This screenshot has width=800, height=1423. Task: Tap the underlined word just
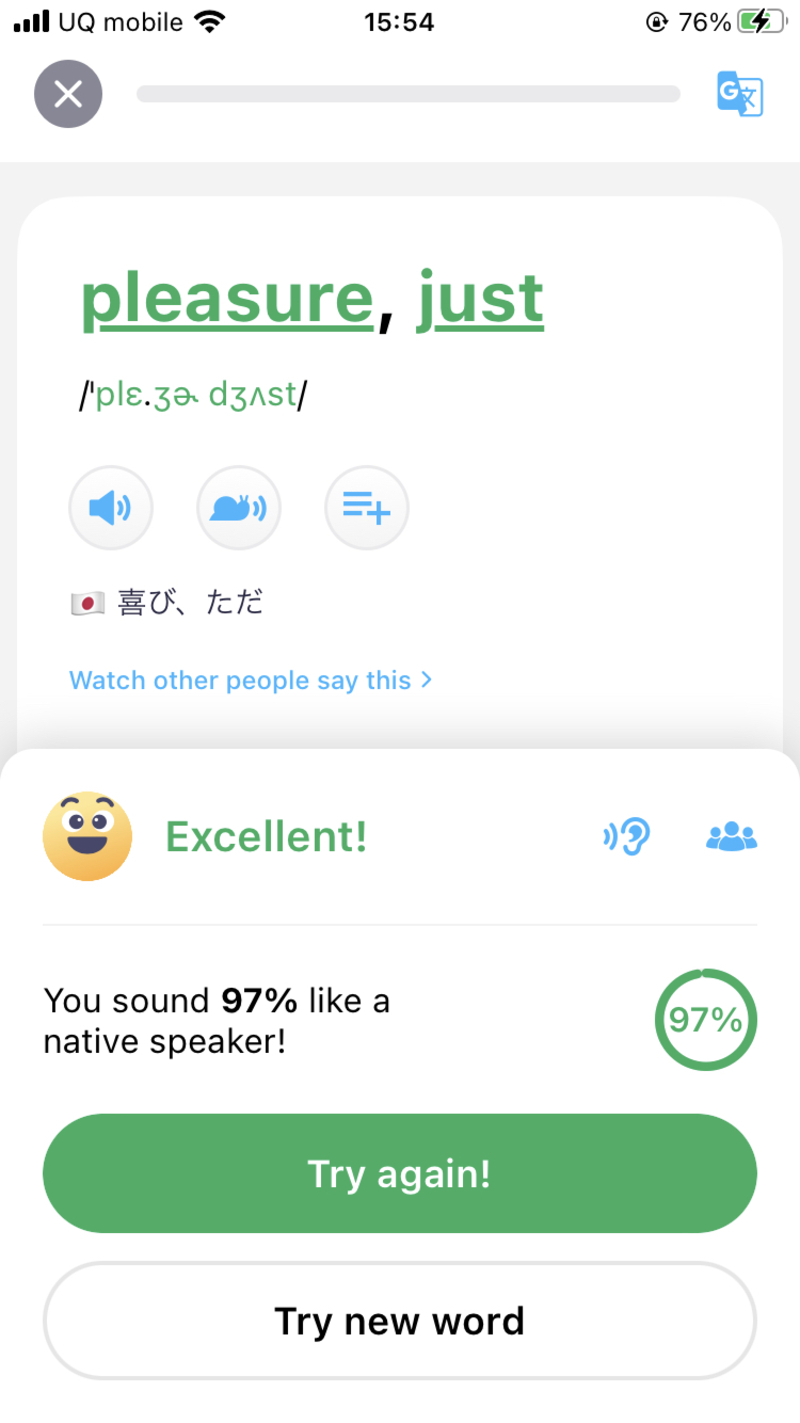pos(481,299)
